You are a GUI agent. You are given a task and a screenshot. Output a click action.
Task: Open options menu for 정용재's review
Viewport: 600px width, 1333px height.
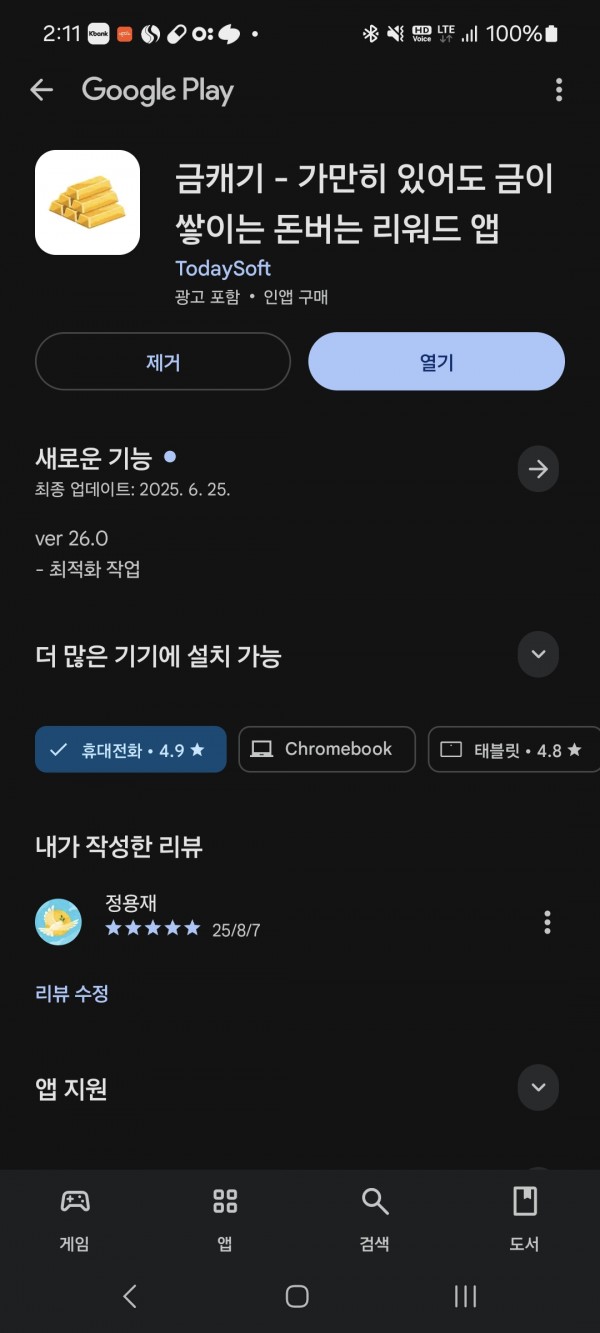point(547,922)
